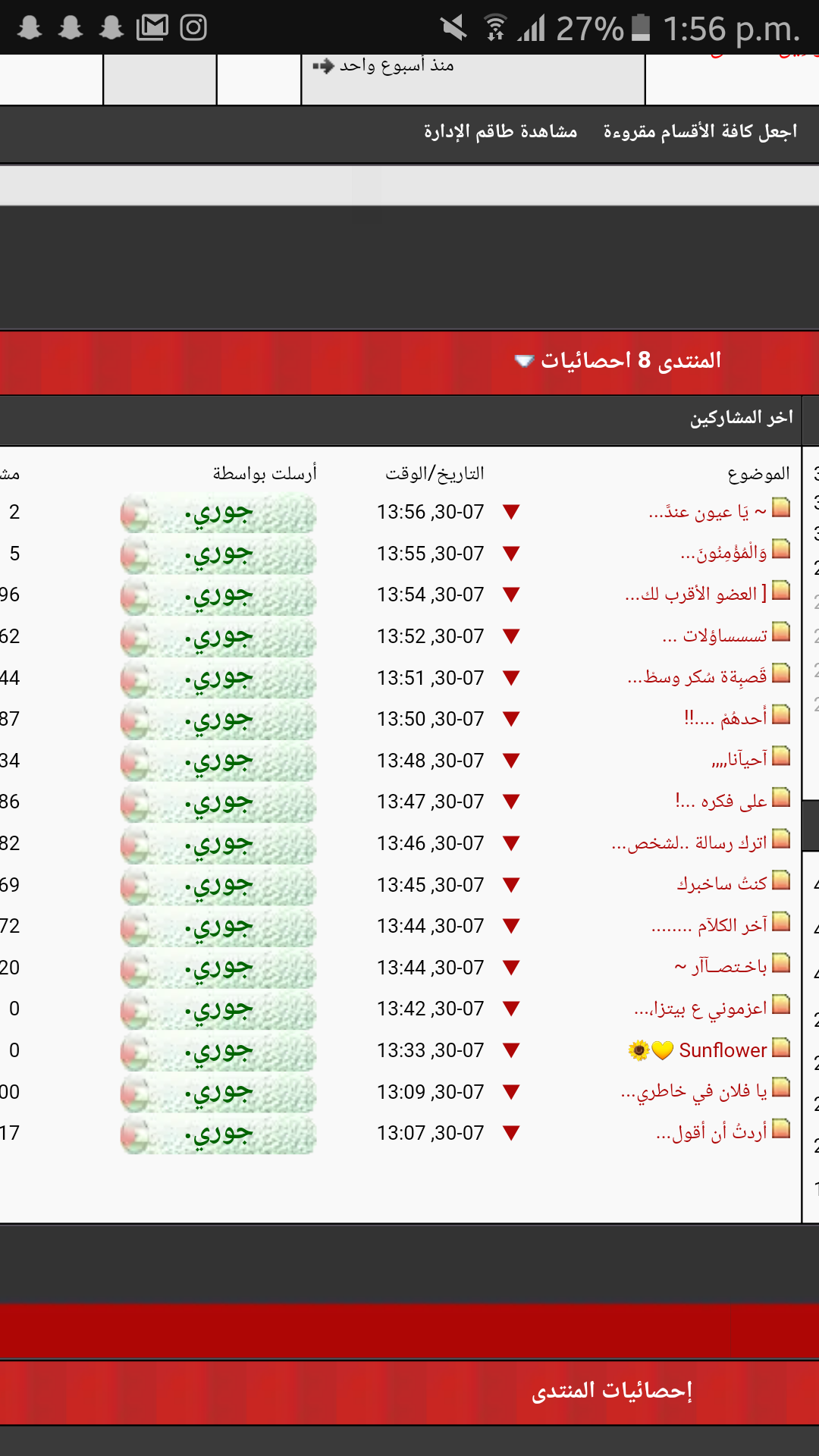Open the topic 'على فكره ...!'
819x1456 pixels.
(x=720, y=802)
